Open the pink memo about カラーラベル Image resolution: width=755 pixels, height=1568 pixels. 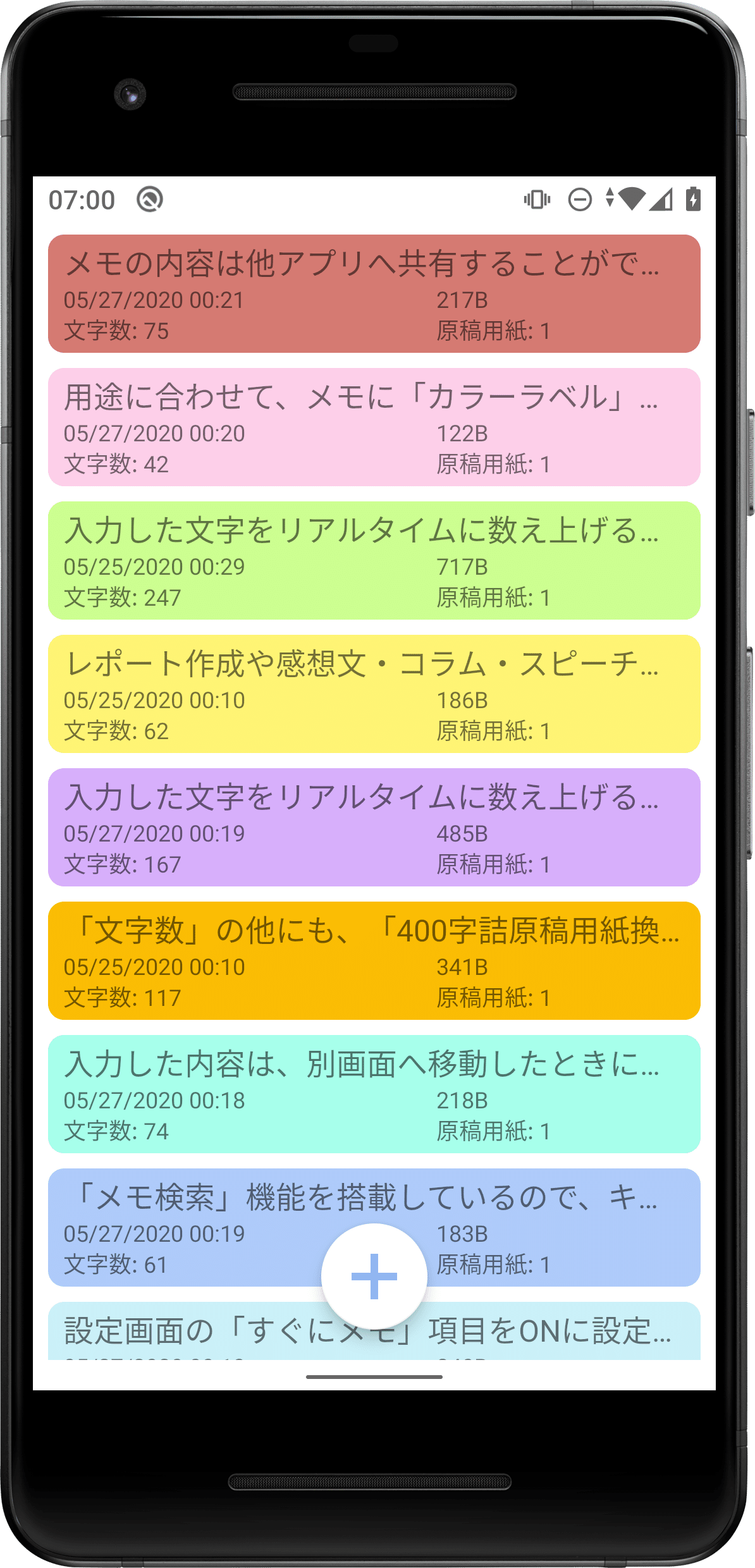point(374,427)
